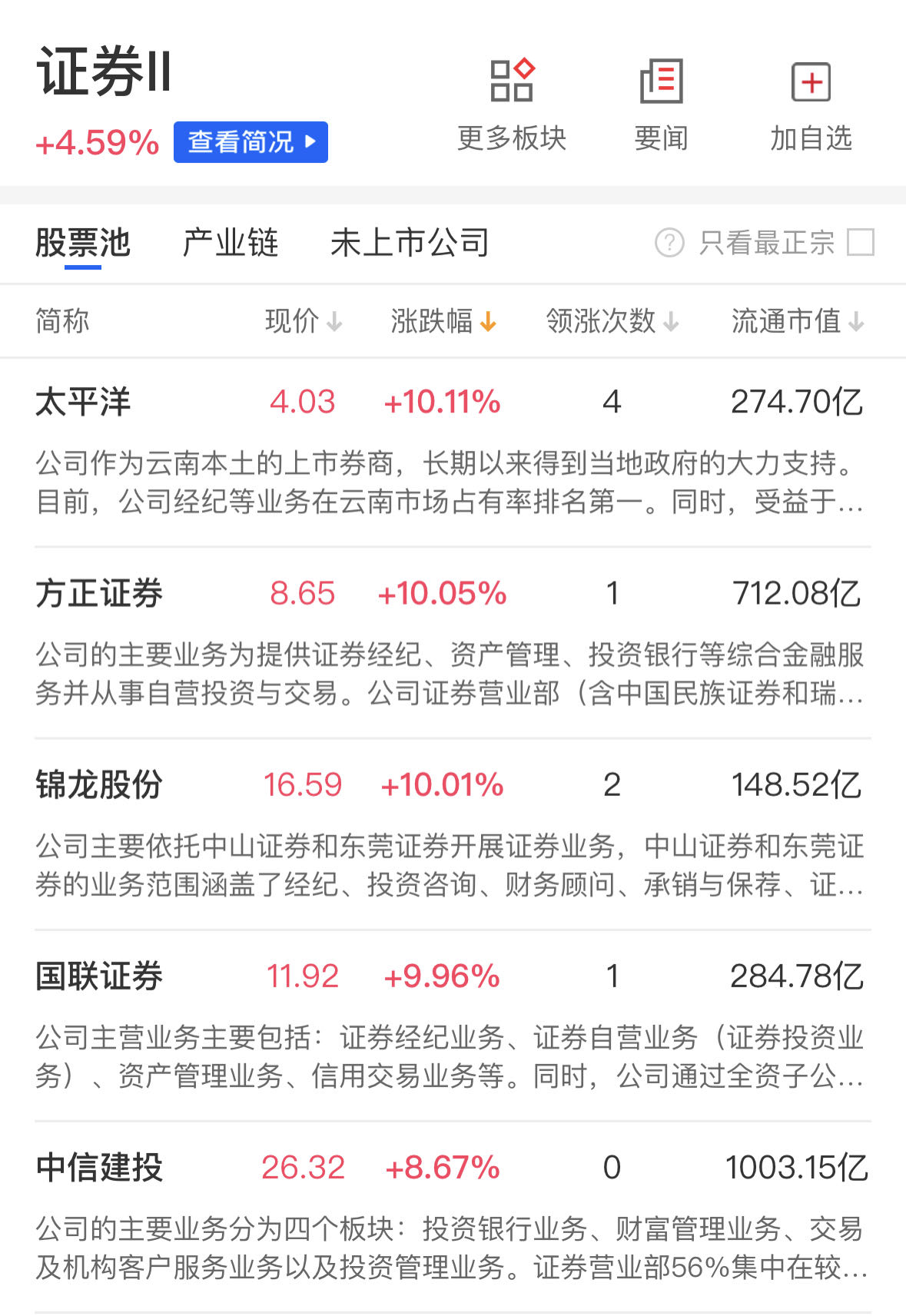Viewport: 906px width, 1316px height.
Task: Sort stocks by 涨跌幅
Action: click(443, 321)
